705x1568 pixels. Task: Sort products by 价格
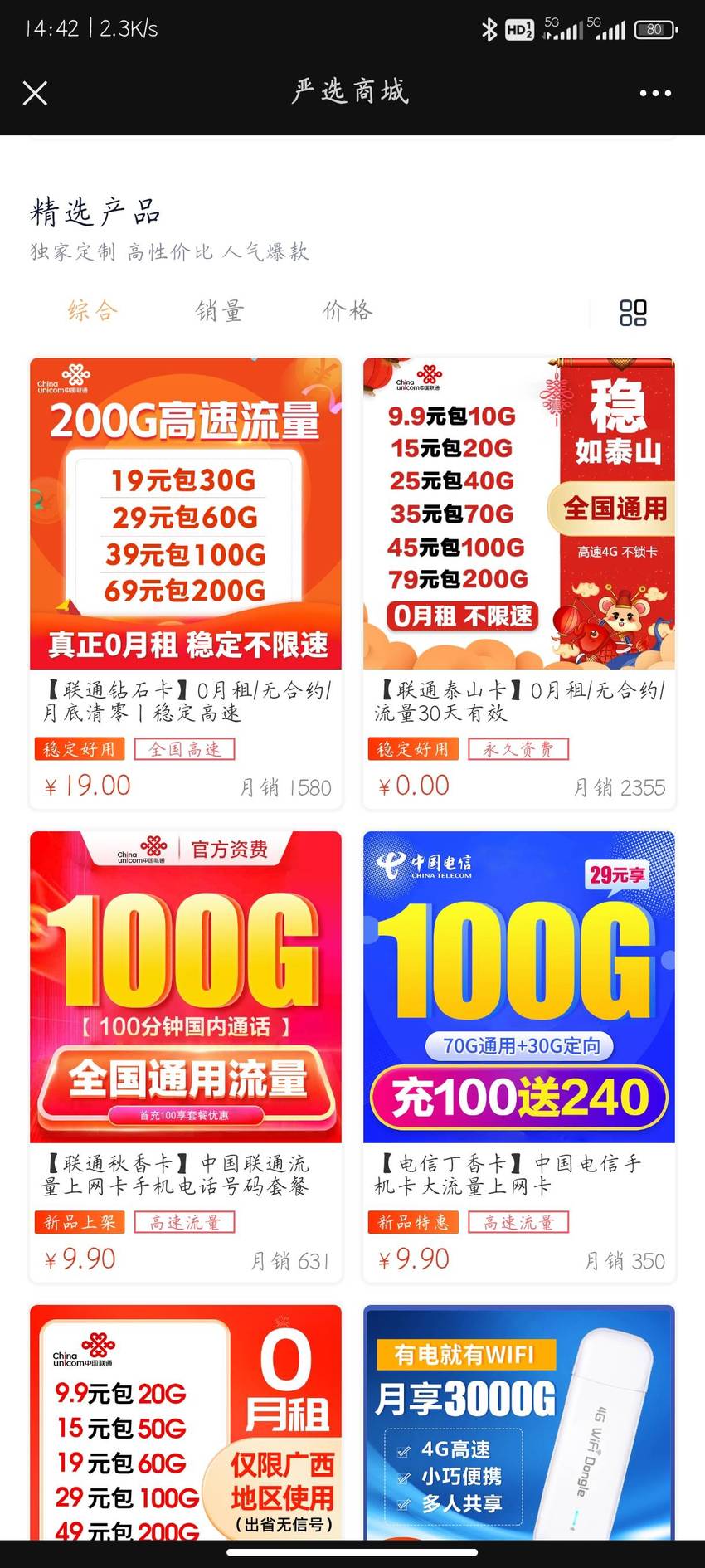348,311
